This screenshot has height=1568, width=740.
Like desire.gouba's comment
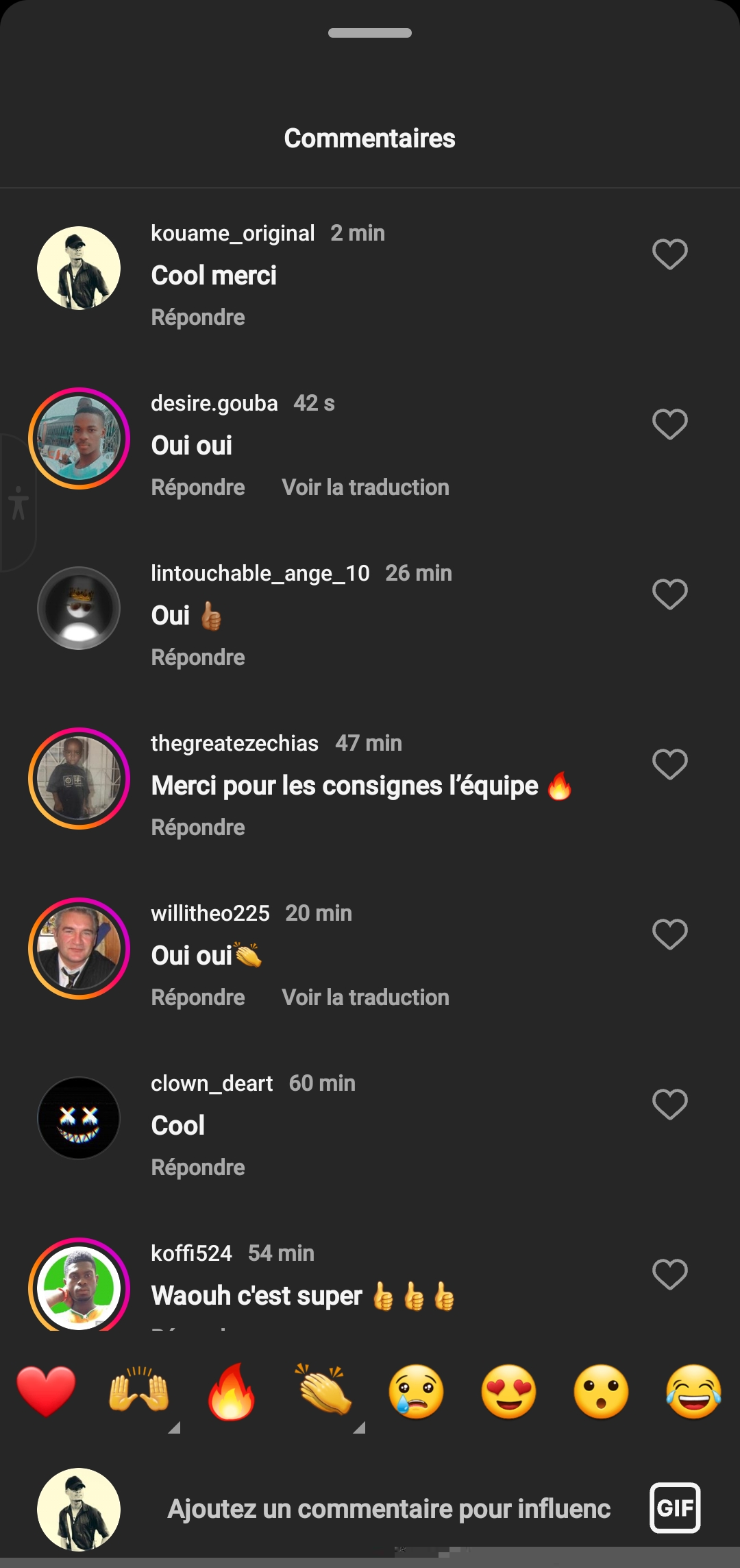click(x=669, y=424)
